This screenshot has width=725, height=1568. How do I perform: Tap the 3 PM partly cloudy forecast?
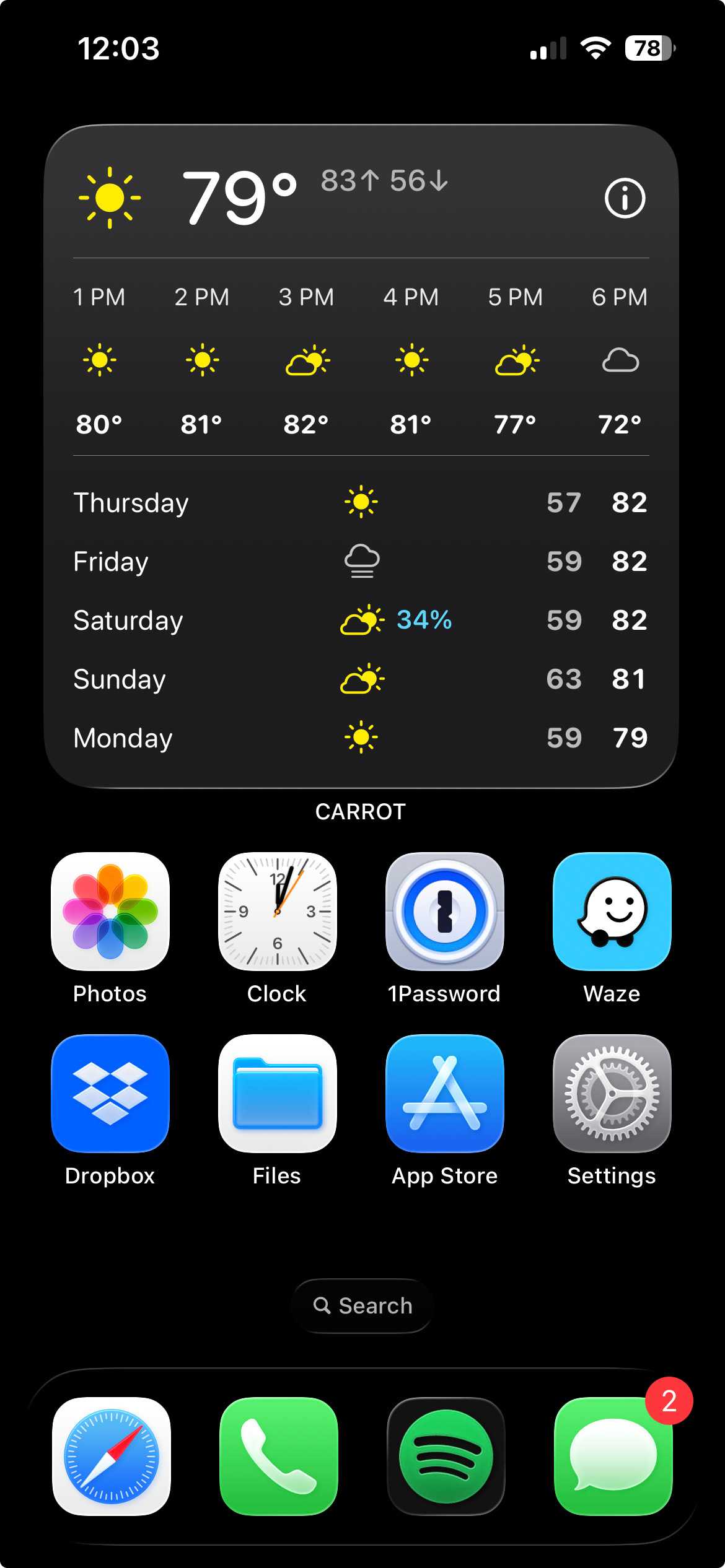[305, 361]
